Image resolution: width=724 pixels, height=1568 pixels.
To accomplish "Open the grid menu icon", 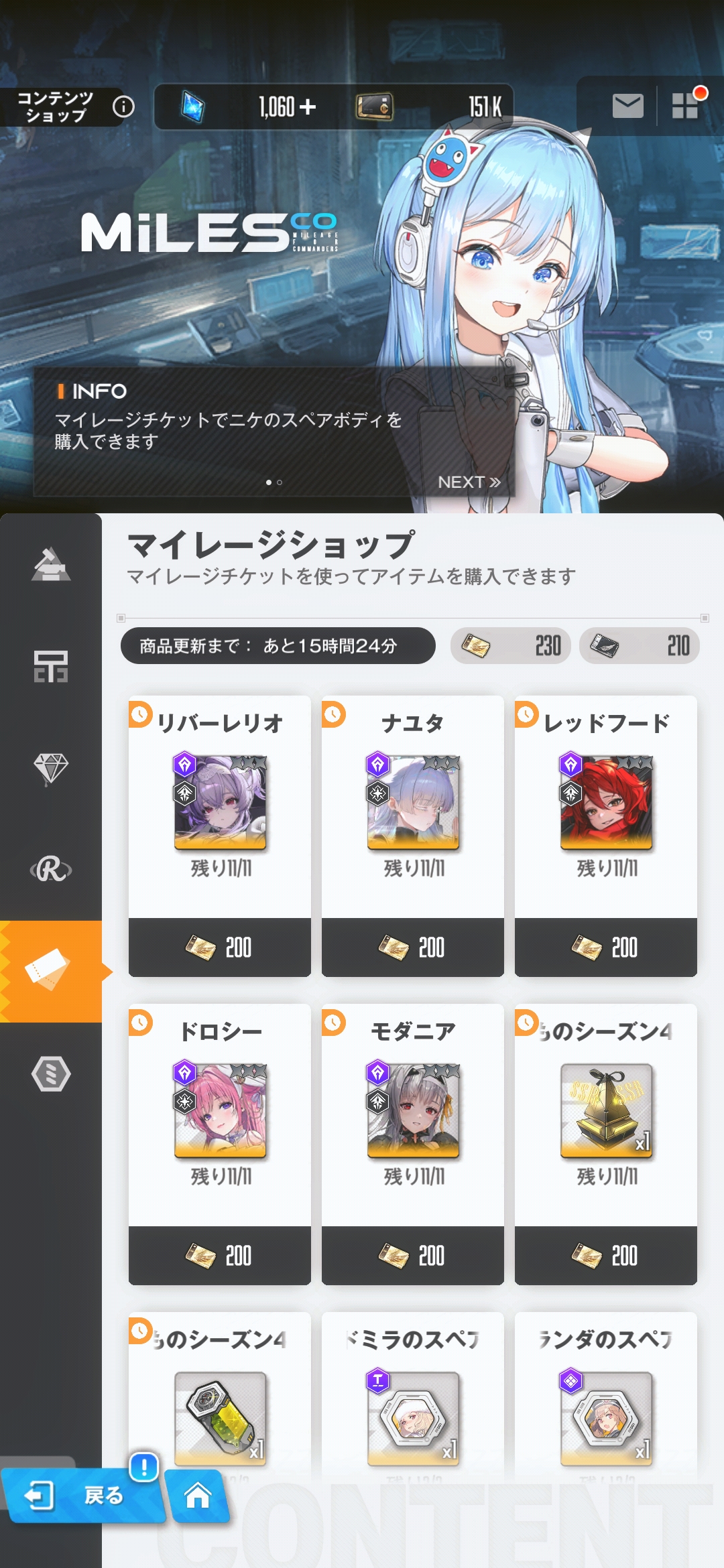I will (x=686, y=105).
